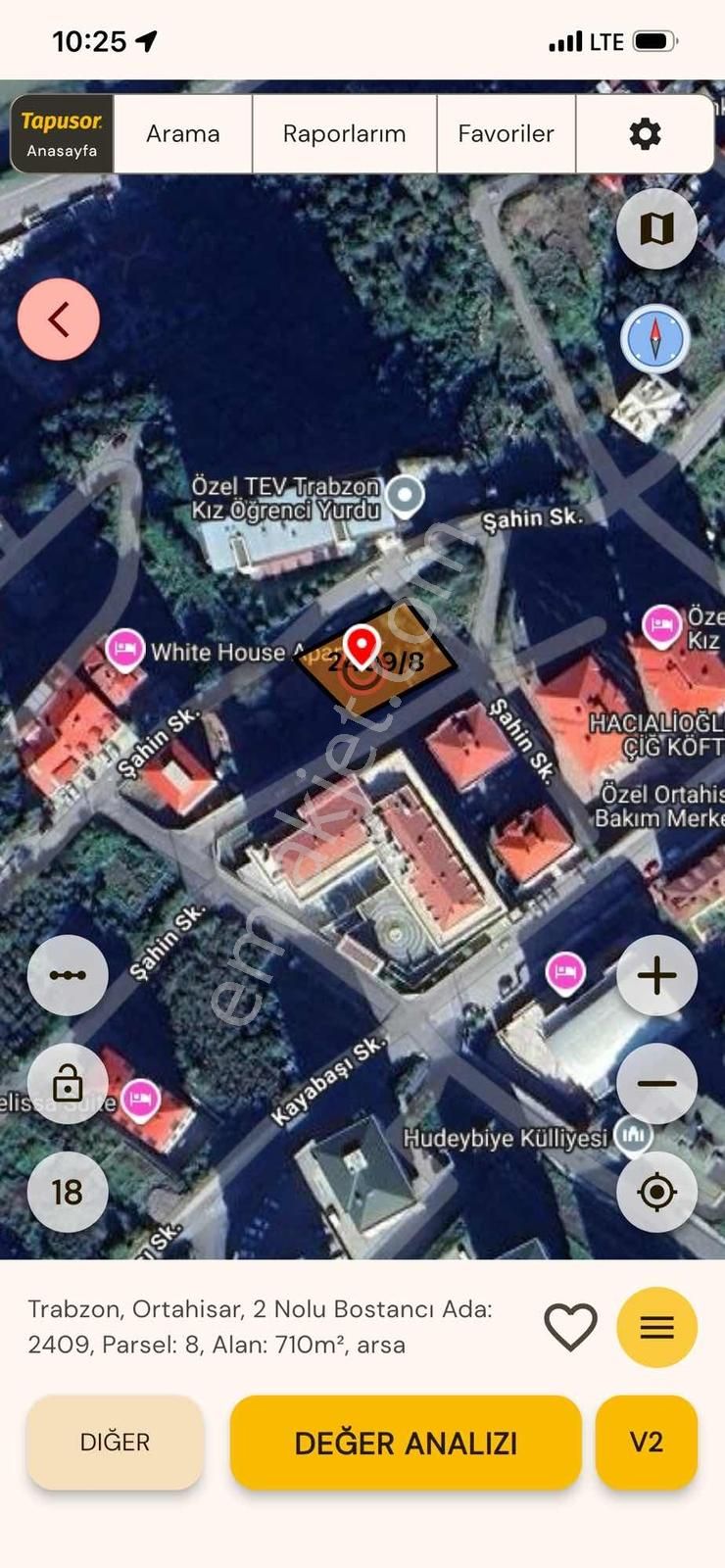This screenshot has height=1568, width=725.
Task: Select the red parcel pin marker
Action: click(x=362, y=647)
